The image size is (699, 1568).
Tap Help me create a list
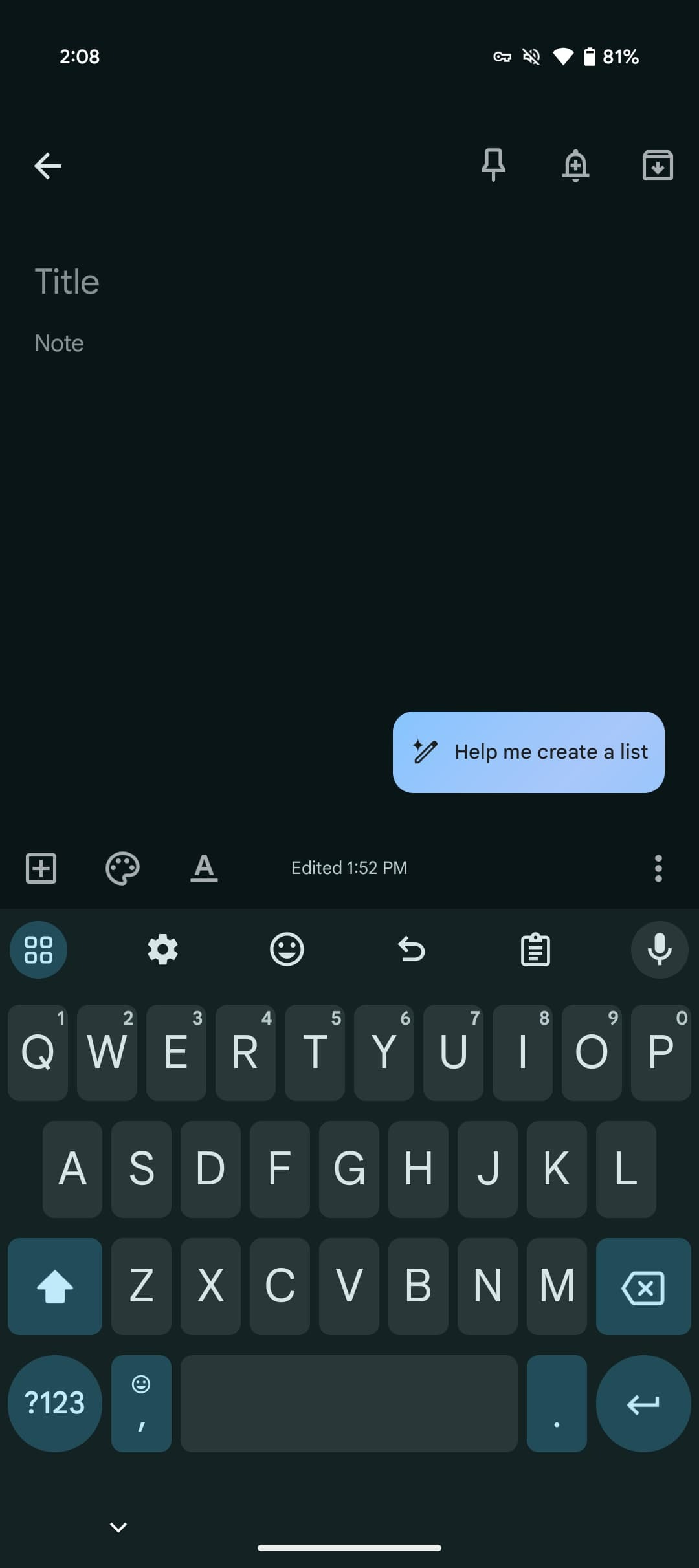tap(528, 752)
